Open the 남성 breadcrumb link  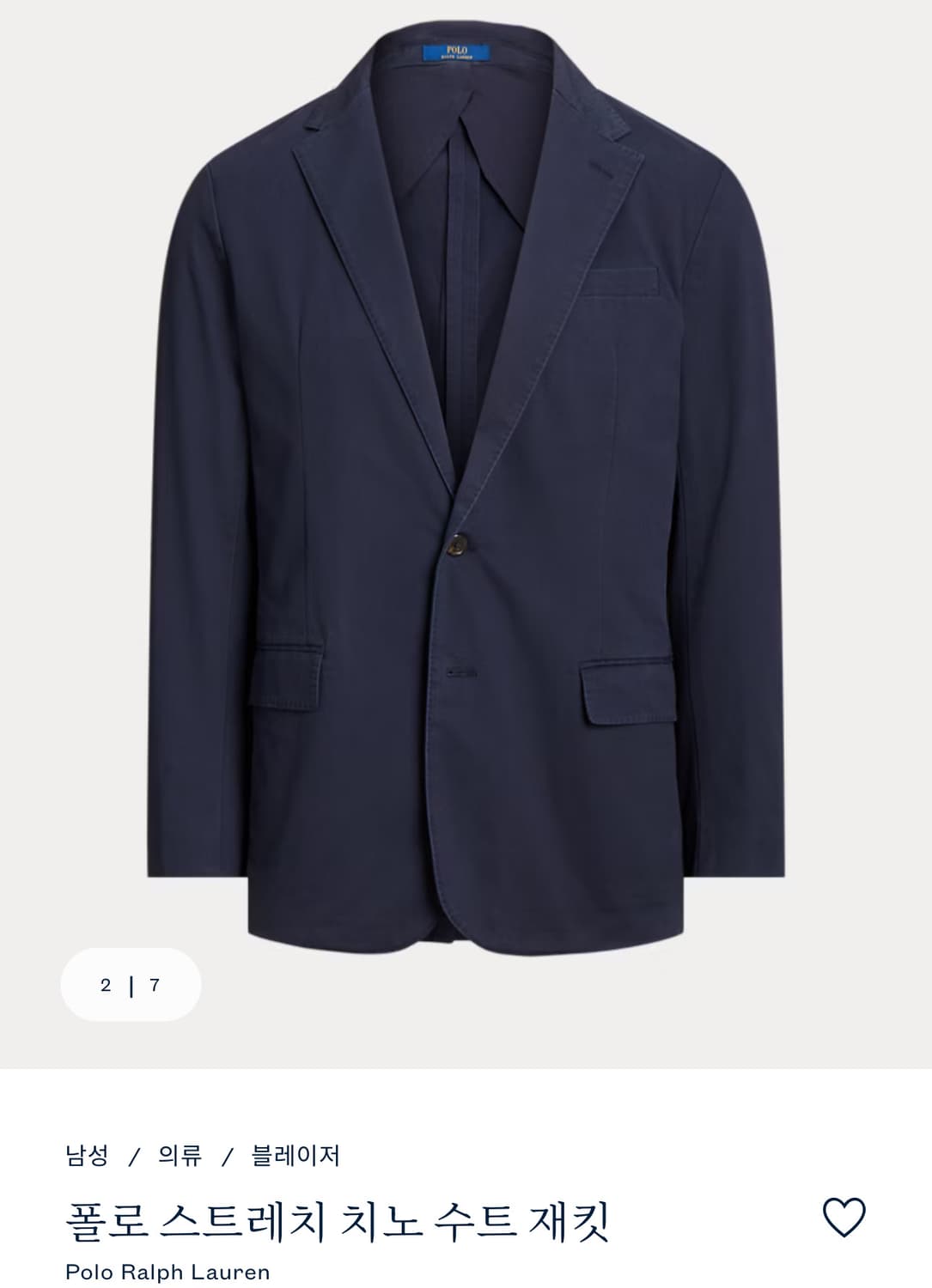coord(87,1156)
